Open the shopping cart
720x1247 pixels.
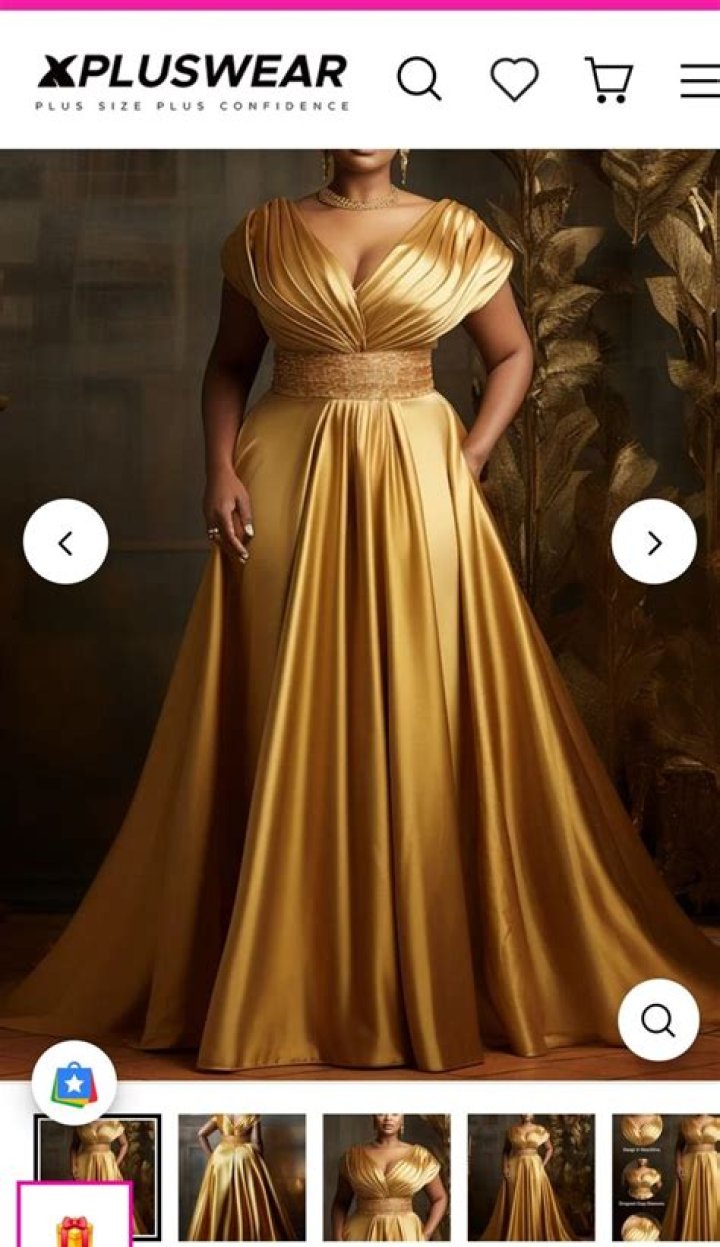pos(608,79)
